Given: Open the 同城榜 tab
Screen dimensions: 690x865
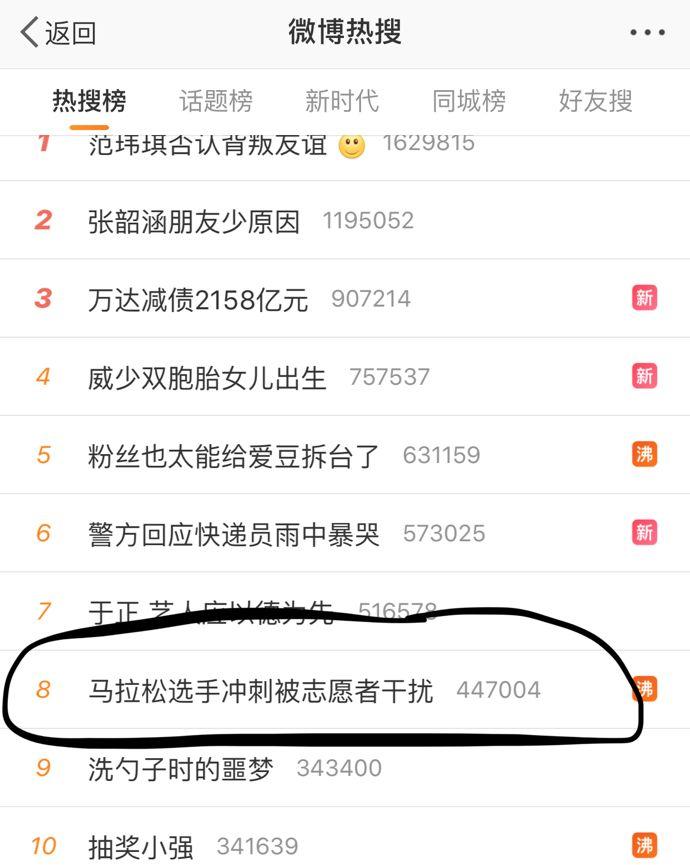Looking at the screenshot, I should (469, 101).
